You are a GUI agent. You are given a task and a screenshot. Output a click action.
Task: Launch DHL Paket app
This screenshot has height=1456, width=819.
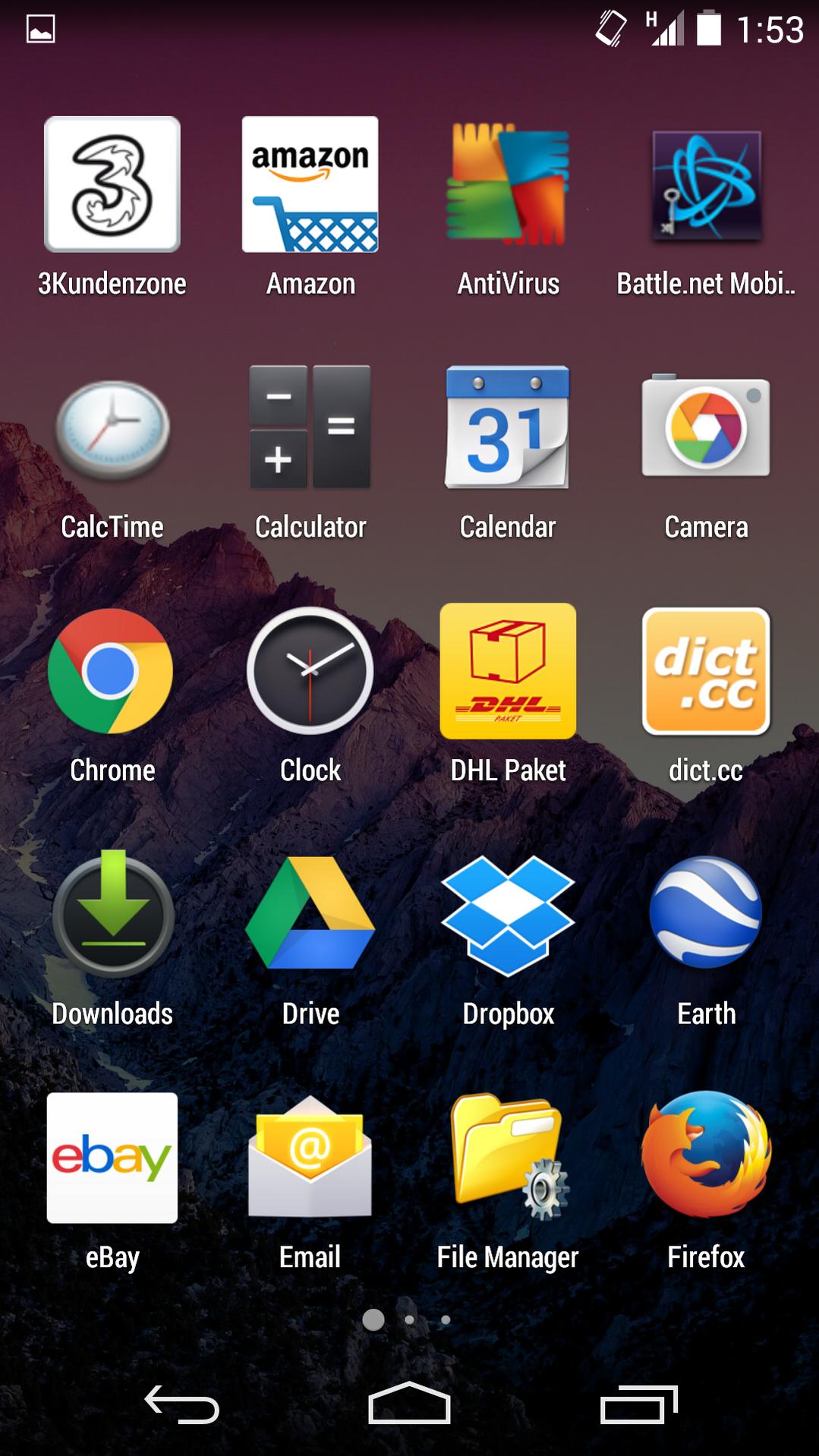(508, 671)
